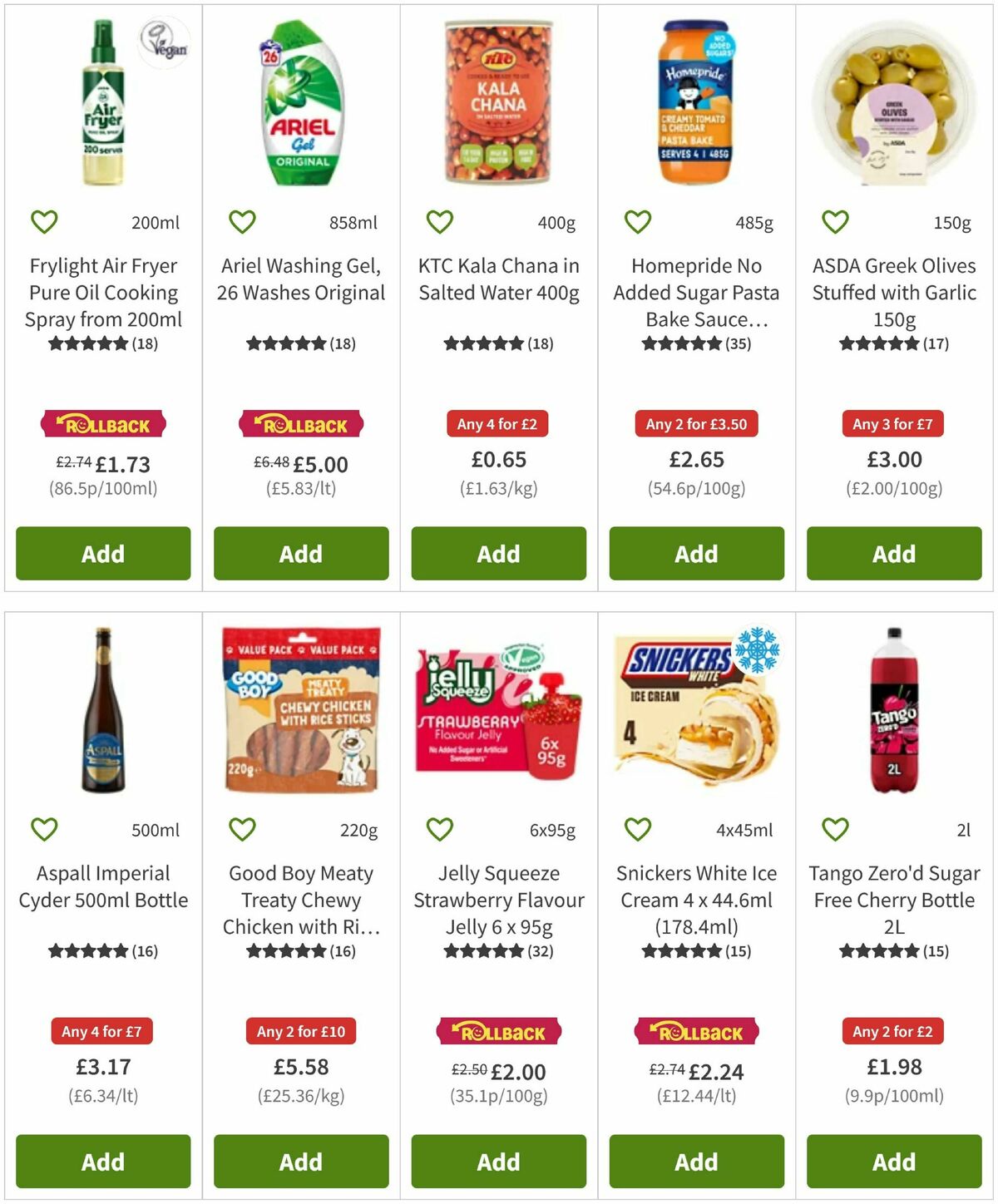
Task: Open the ASDA Greek Olives product page
Action: (893, 292)
